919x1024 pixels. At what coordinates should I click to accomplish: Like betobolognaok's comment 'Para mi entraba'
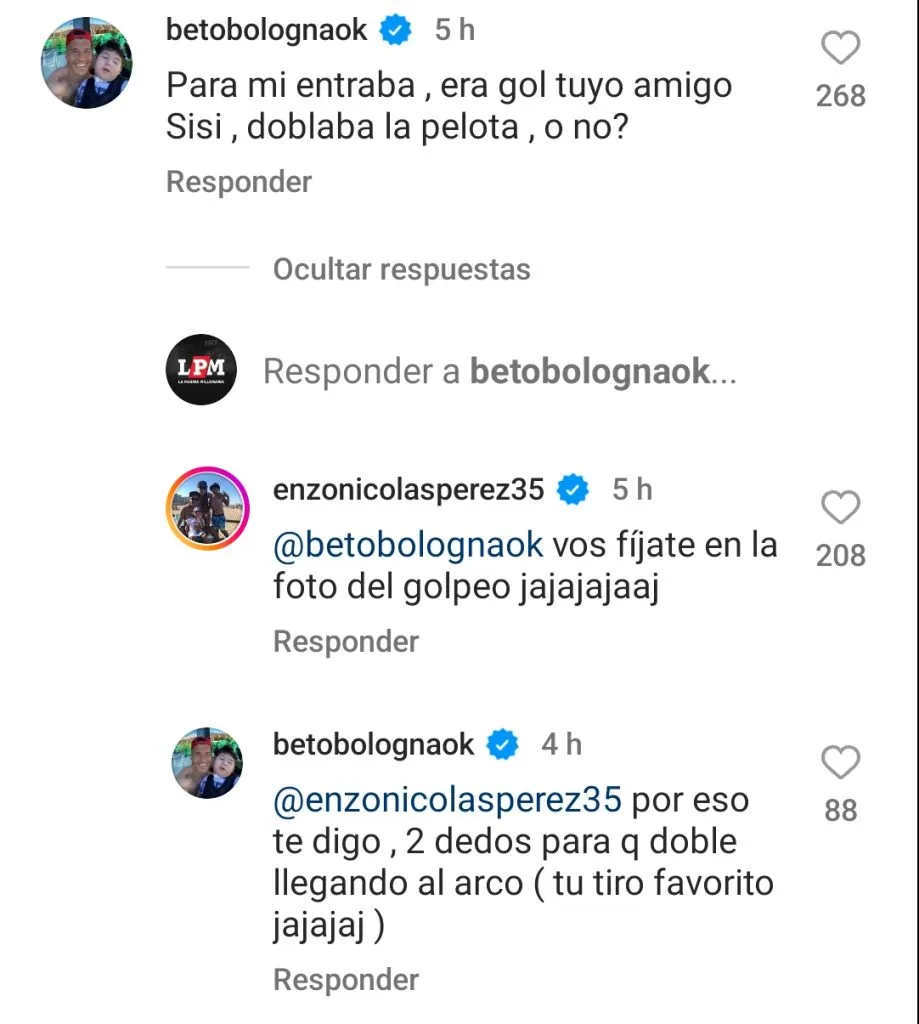tap(840, 48)
